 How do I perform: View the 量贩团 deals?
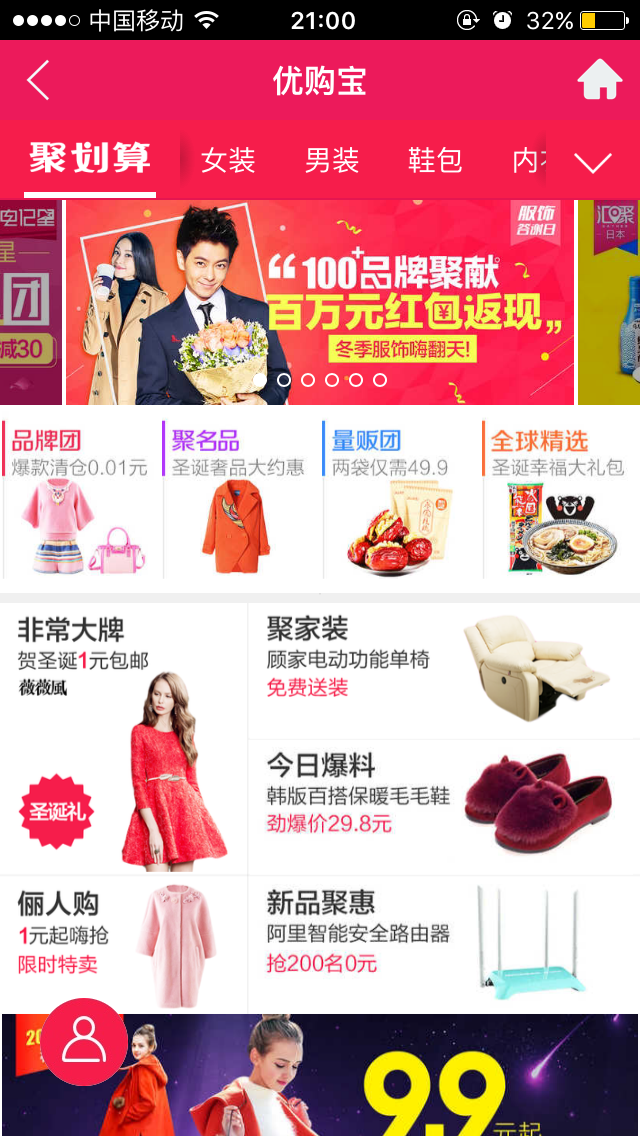[x=401, y=500]
